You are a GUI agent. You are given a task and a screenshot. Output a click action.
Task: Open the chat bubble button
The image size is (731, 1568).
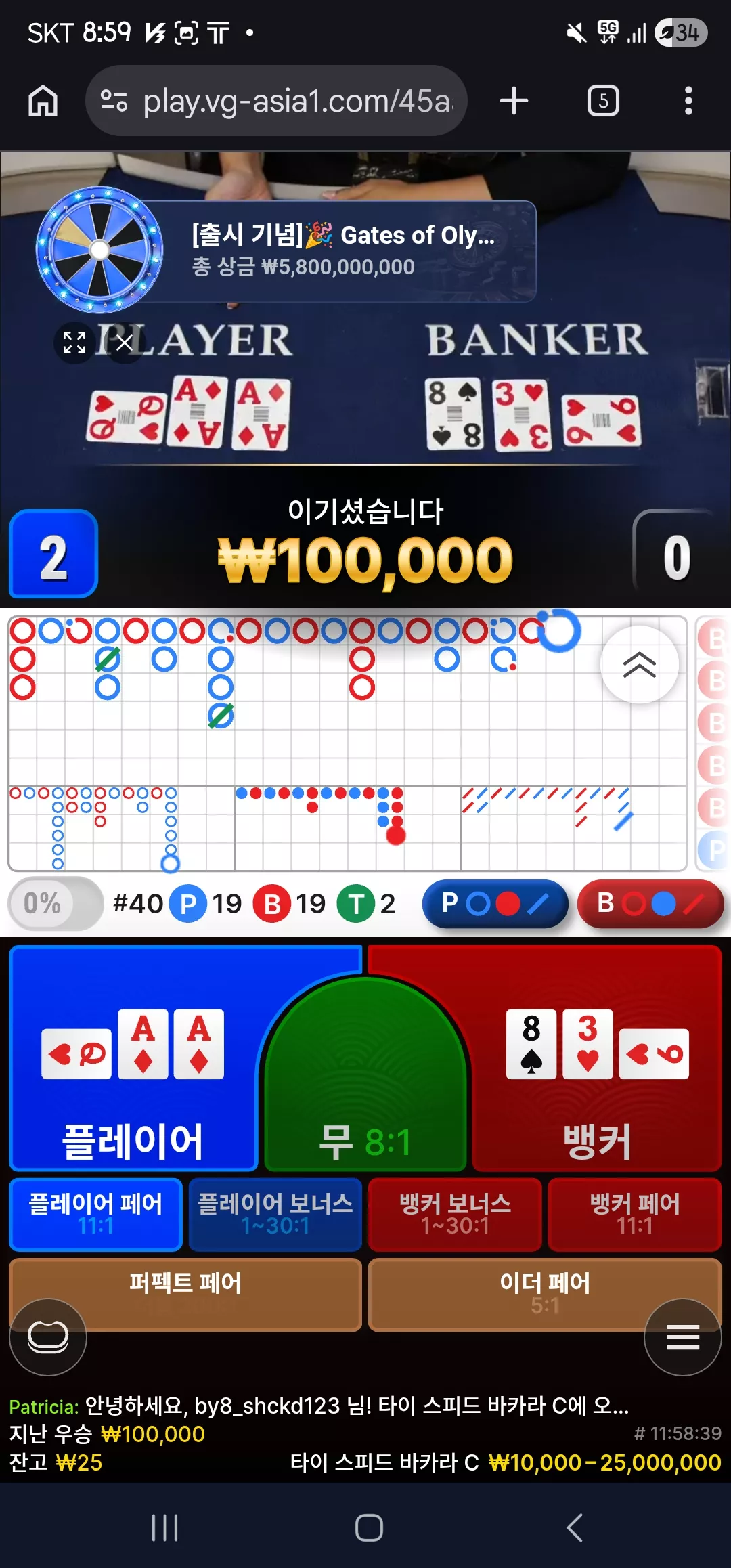click(48, 1337)
